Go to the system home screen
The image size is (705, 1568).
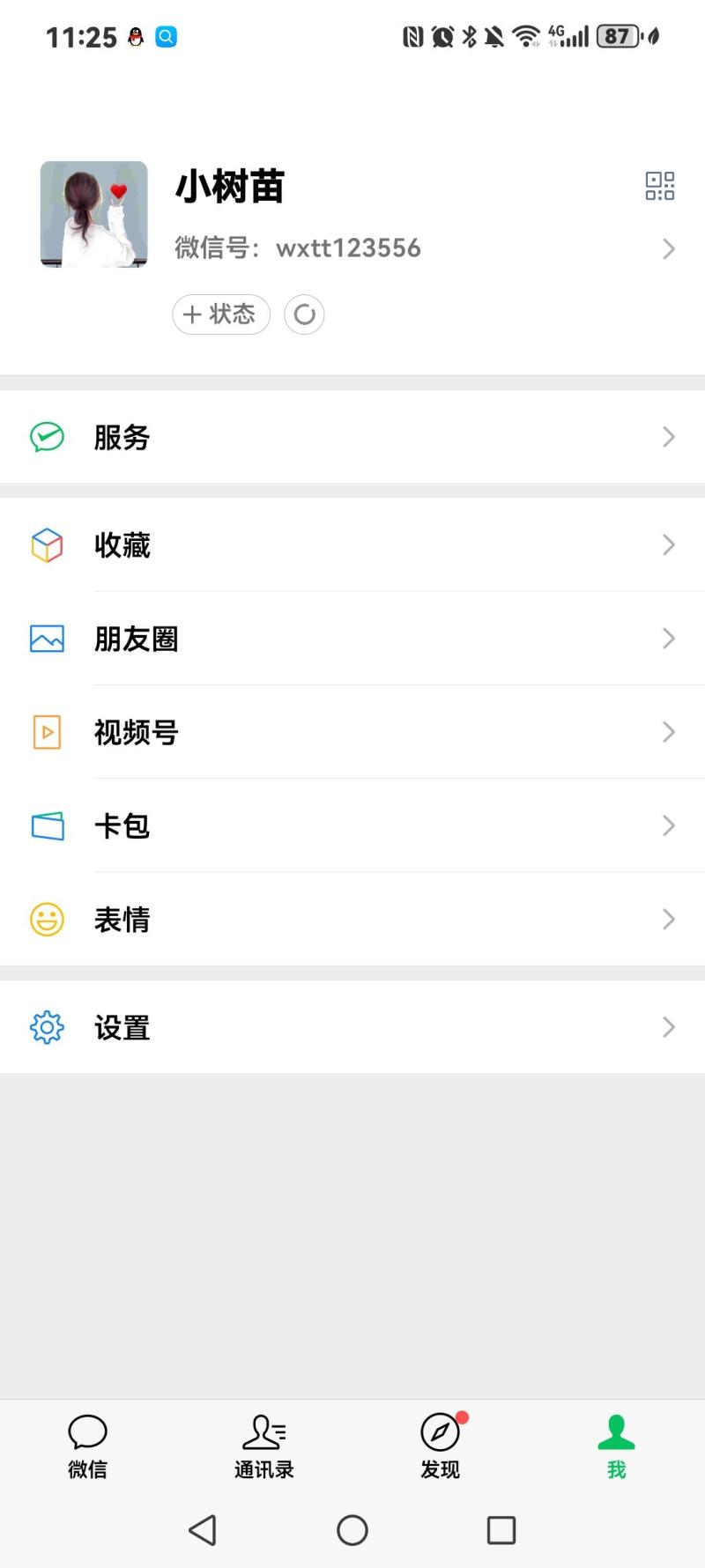click(352, 1530)
